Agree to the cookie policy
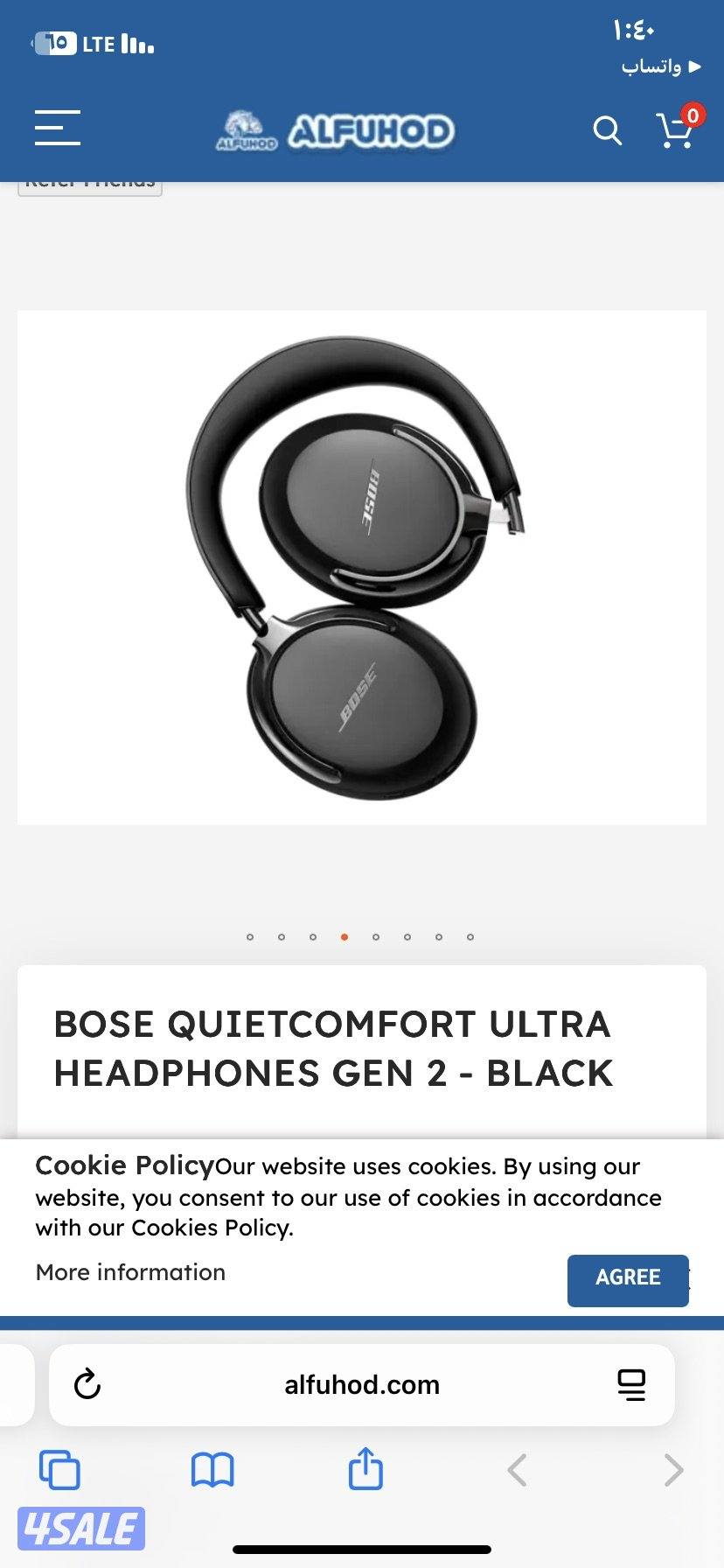724x1568 pixels. pos(627,1277)
